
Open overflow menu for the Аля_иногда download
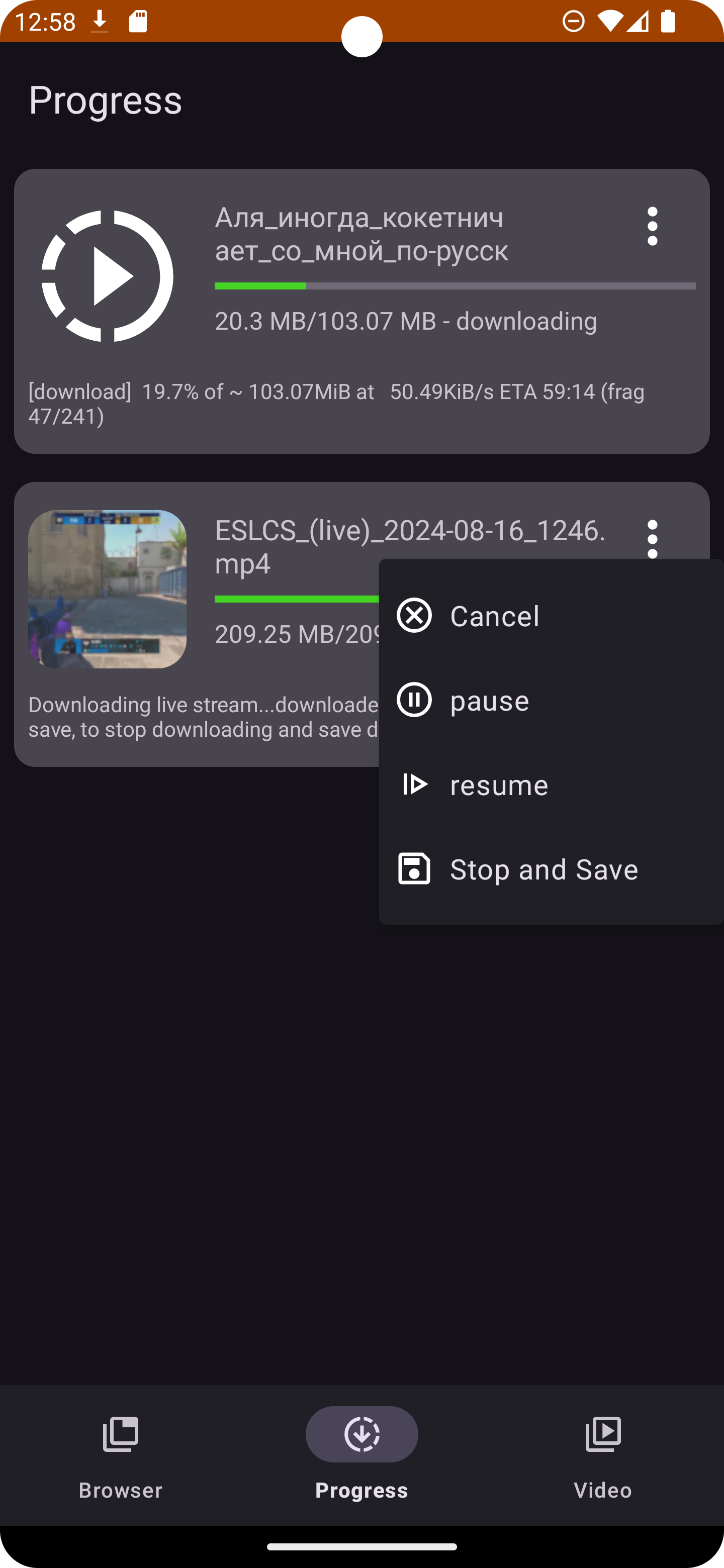pyautogui.click(x=652, y=227)
